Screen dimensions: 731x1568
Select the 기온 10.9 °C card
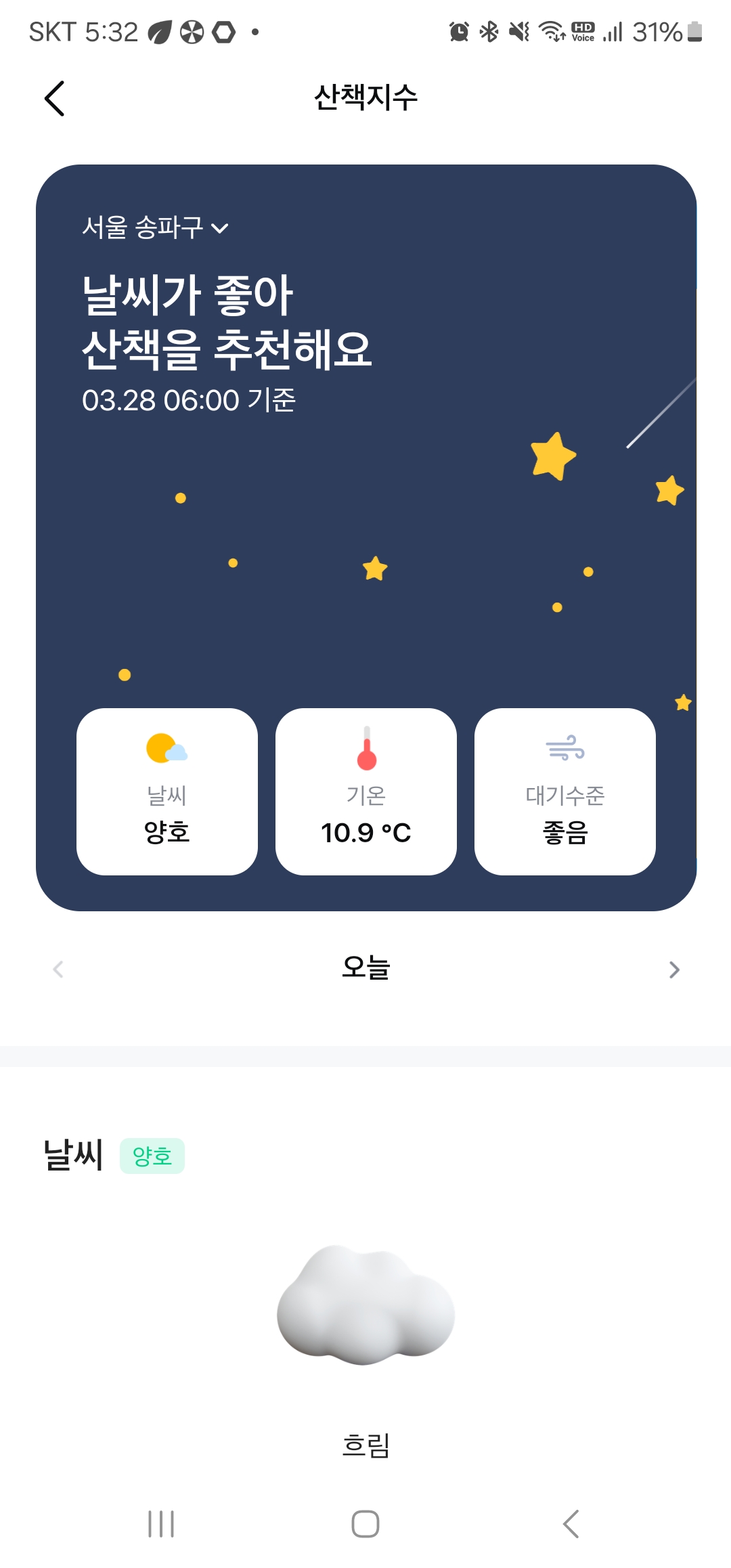pyautogui.click(x=366, y=791)
